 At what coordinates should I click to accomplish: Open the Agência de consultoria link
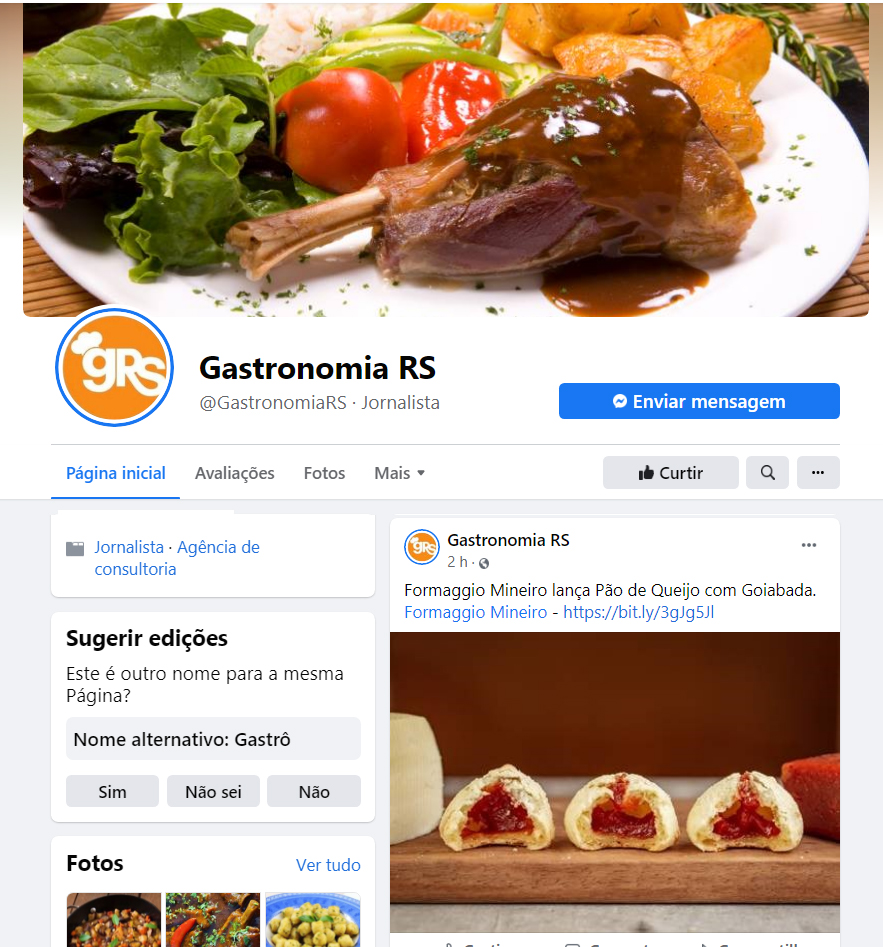coord(218,547)
